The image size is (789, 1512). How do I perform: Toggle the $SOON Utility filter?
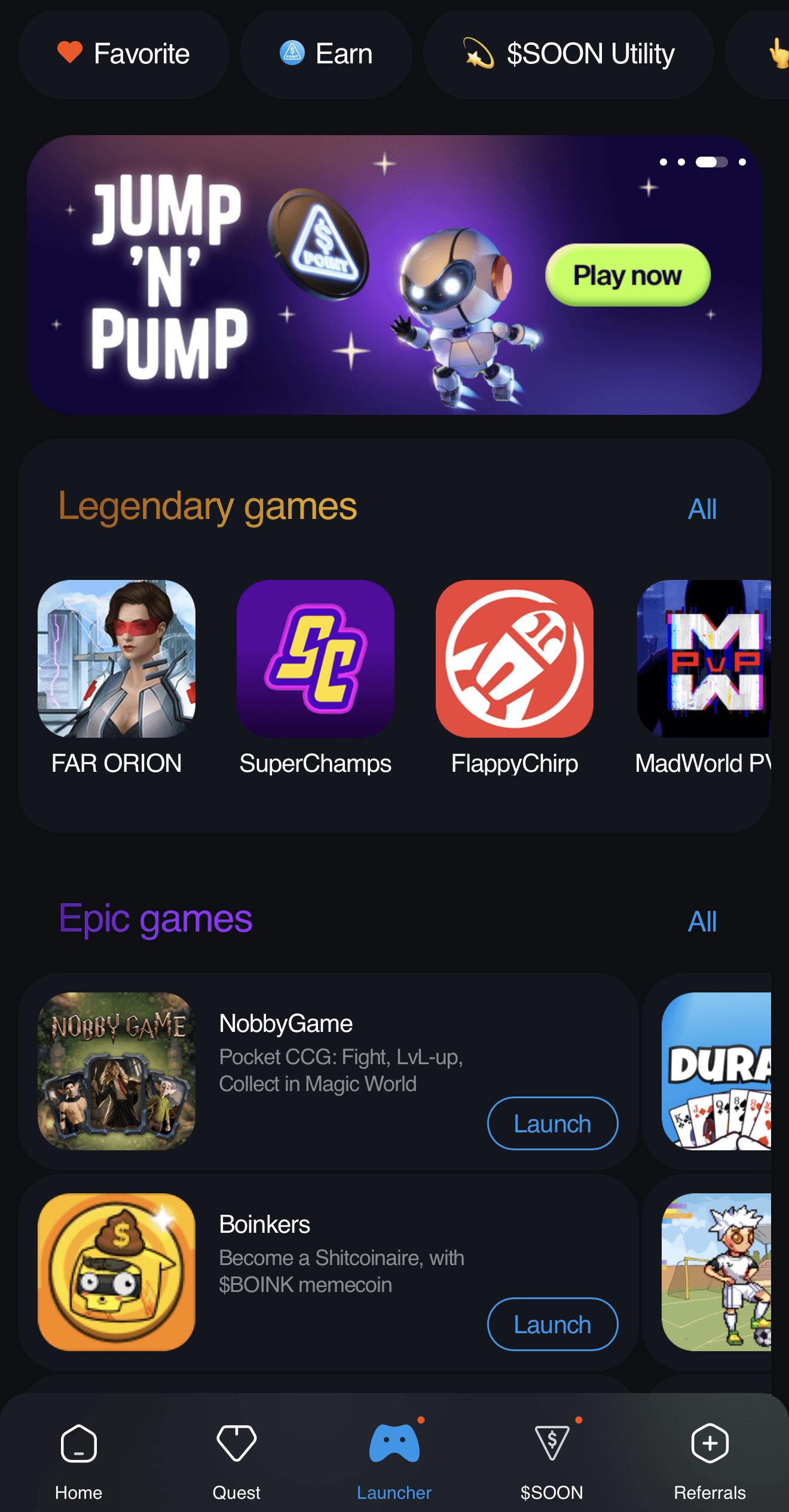(568, 53)
